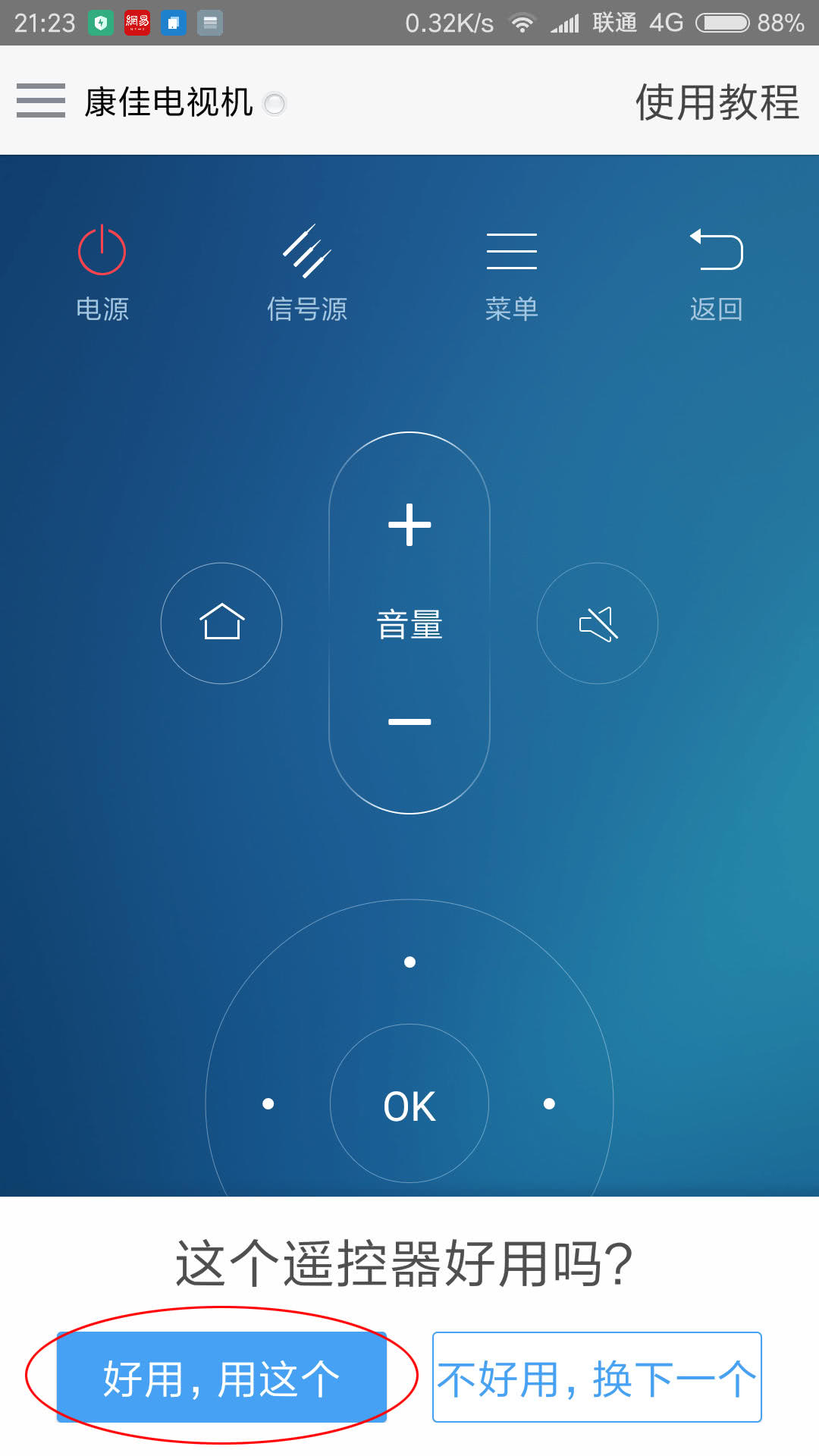
Task: Decrease volume with the minus icon
Action: pyautogui.click(x=409, y=721)
